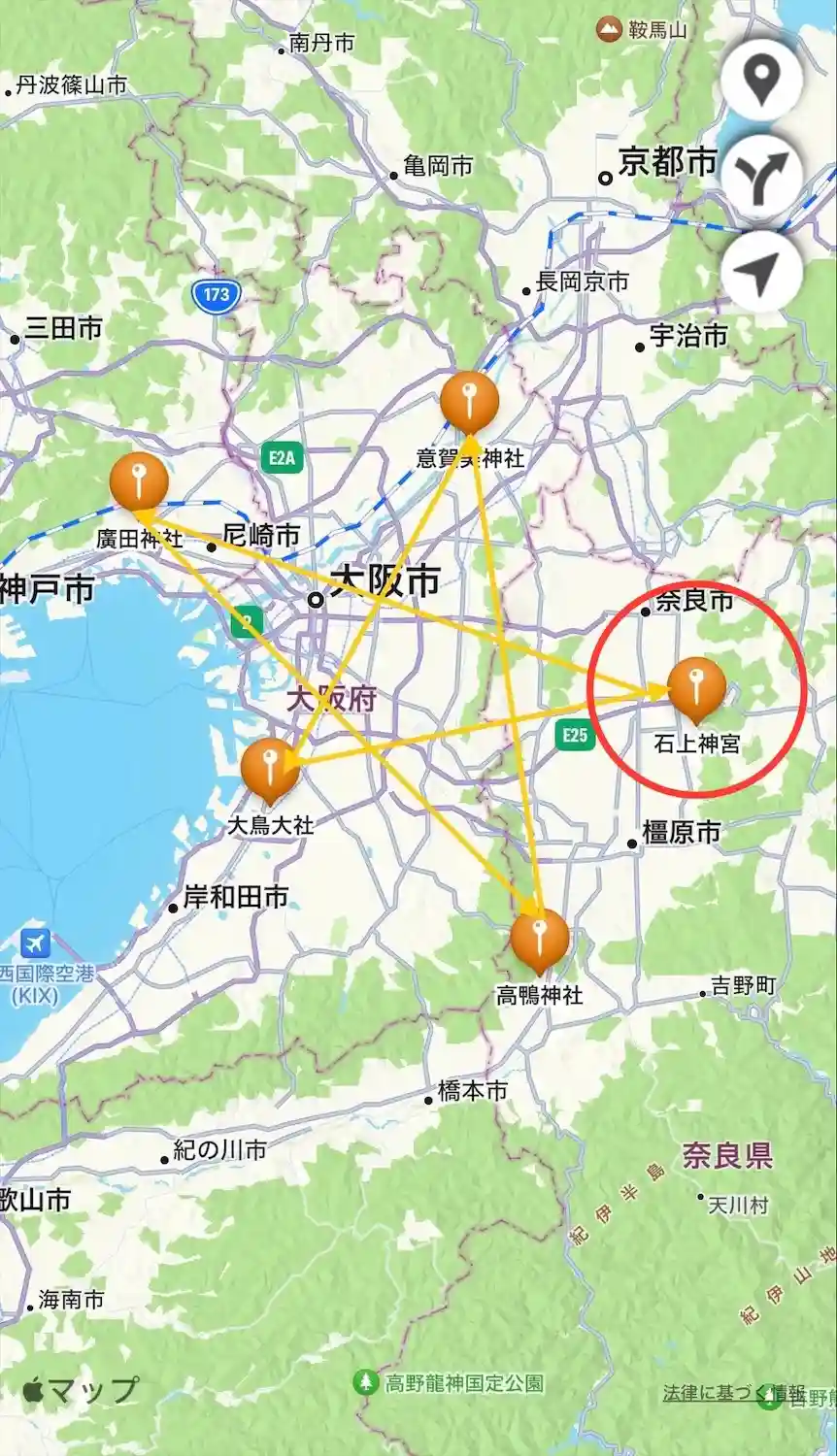Open the 法律に基づく情報 legal link
837x1456 pixels.
[x=733, y=1393]
